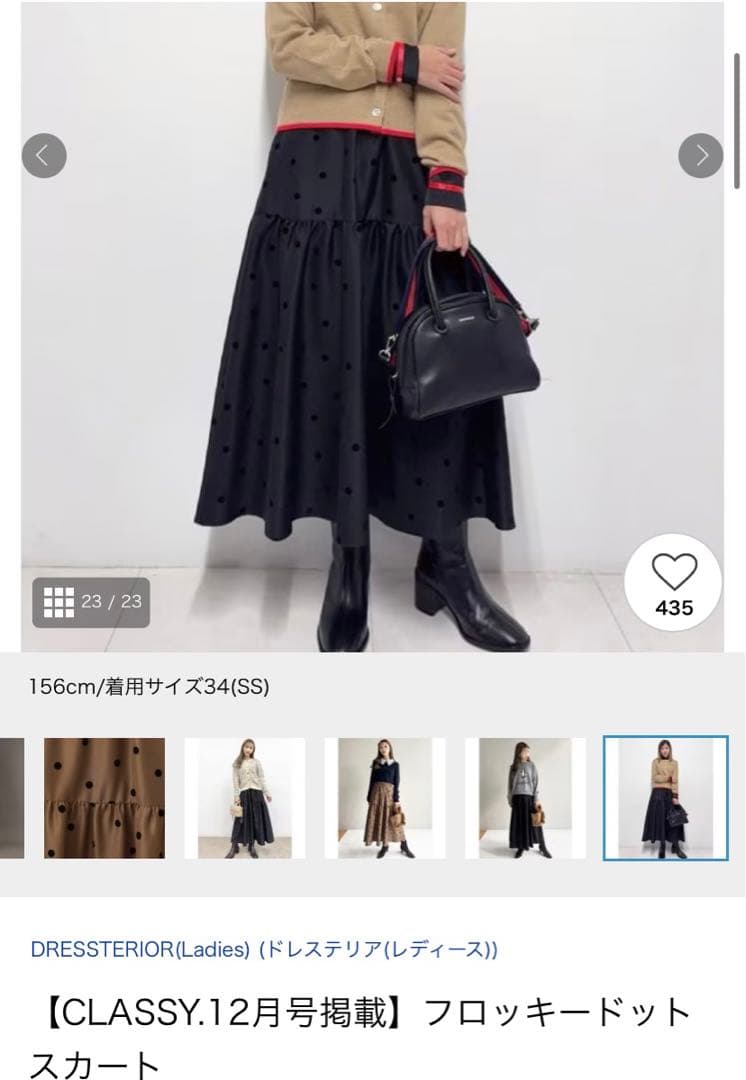Tap the heart icon to favorite the skirt

click(674, 570)
